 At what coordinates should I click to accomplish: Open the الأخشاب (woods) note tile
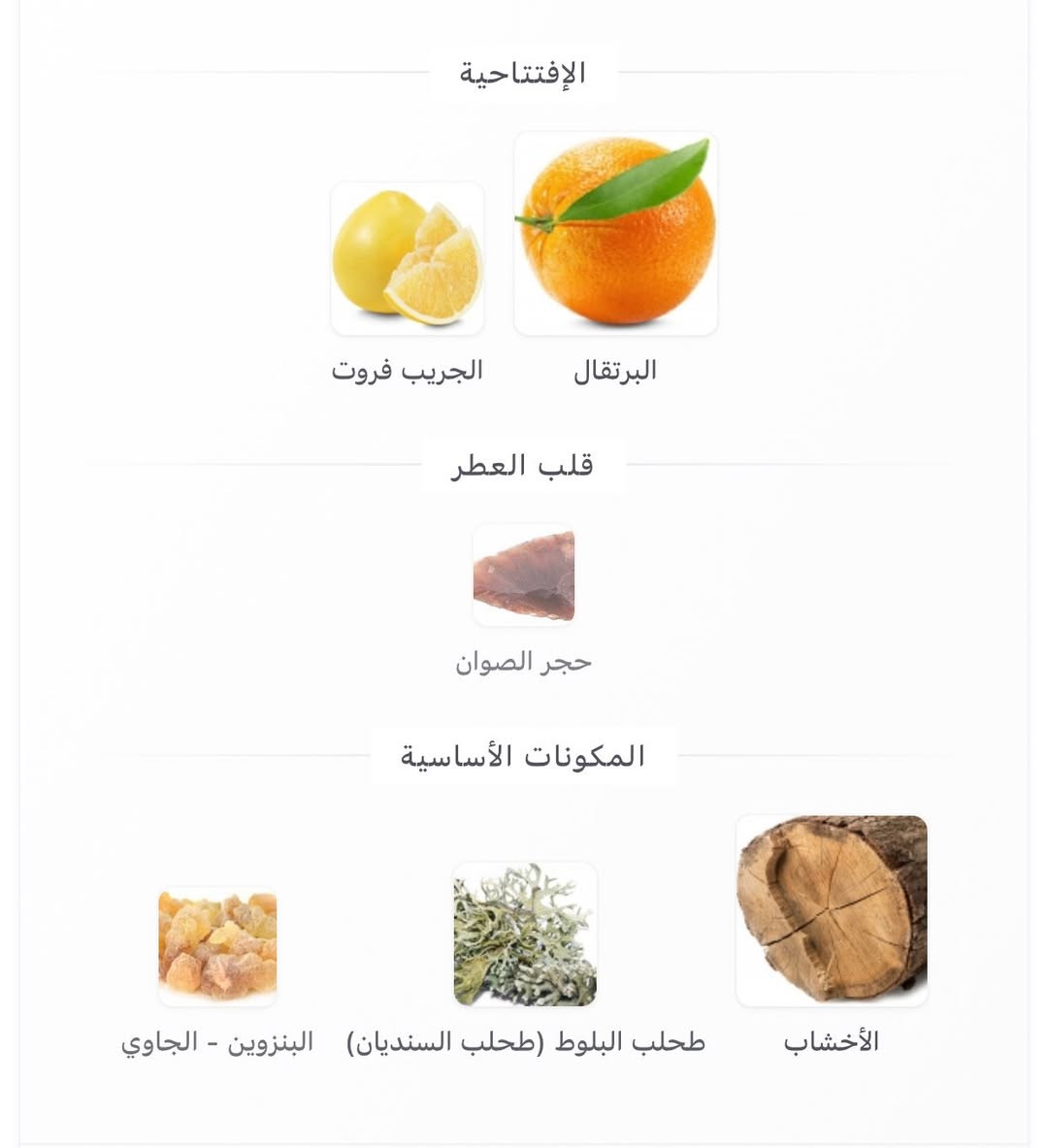(x=832, y=910)
